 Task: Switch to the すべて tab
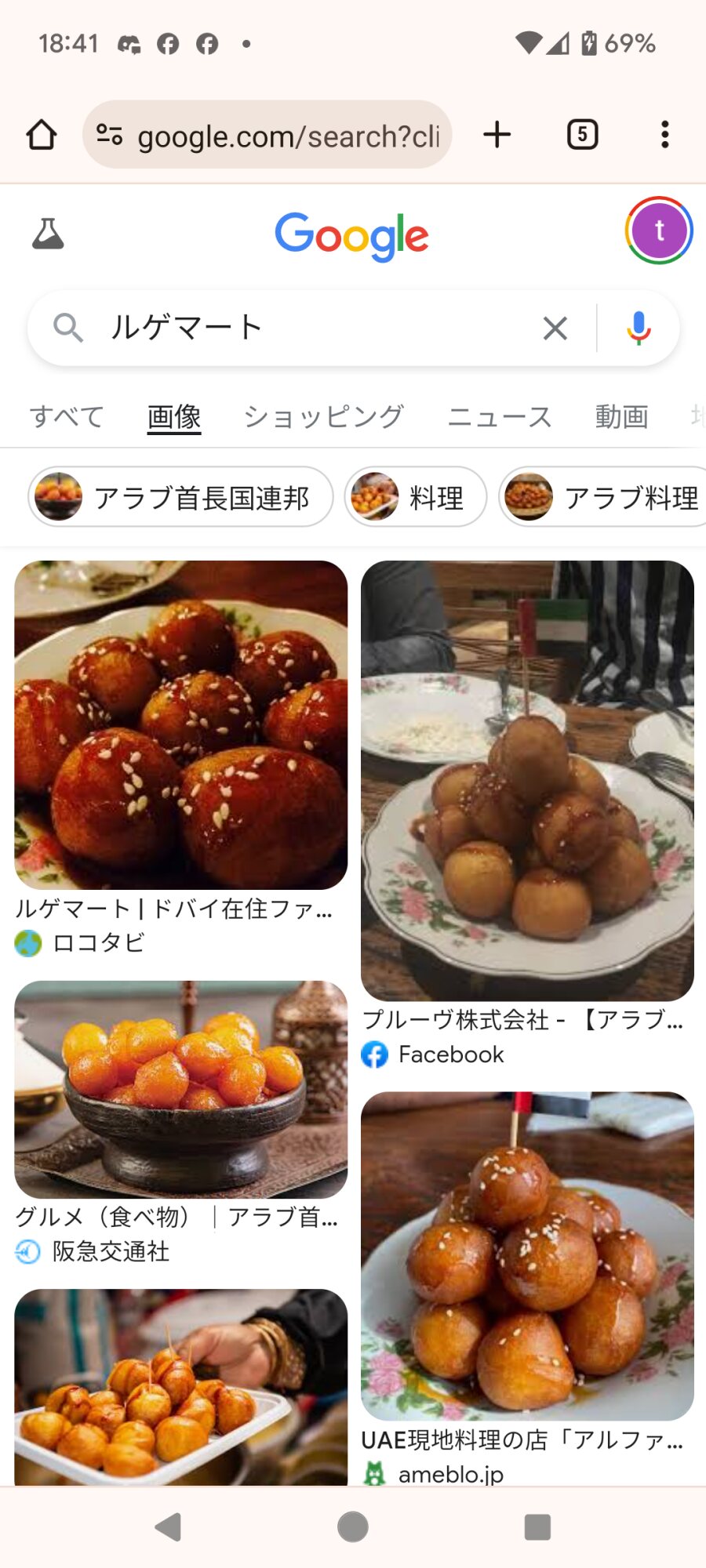pos(67,416)
